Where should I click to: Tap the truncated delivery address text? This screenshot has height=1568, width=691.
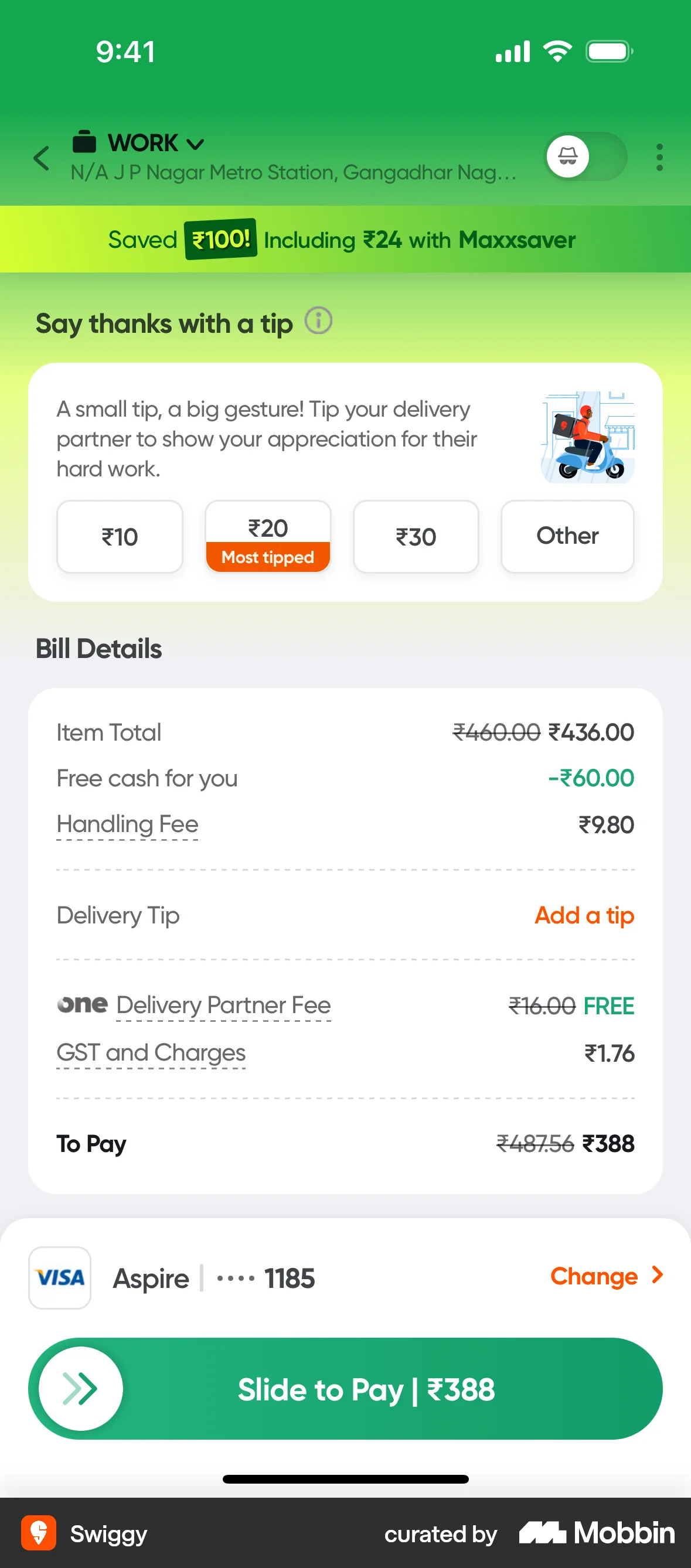point(294,172)
